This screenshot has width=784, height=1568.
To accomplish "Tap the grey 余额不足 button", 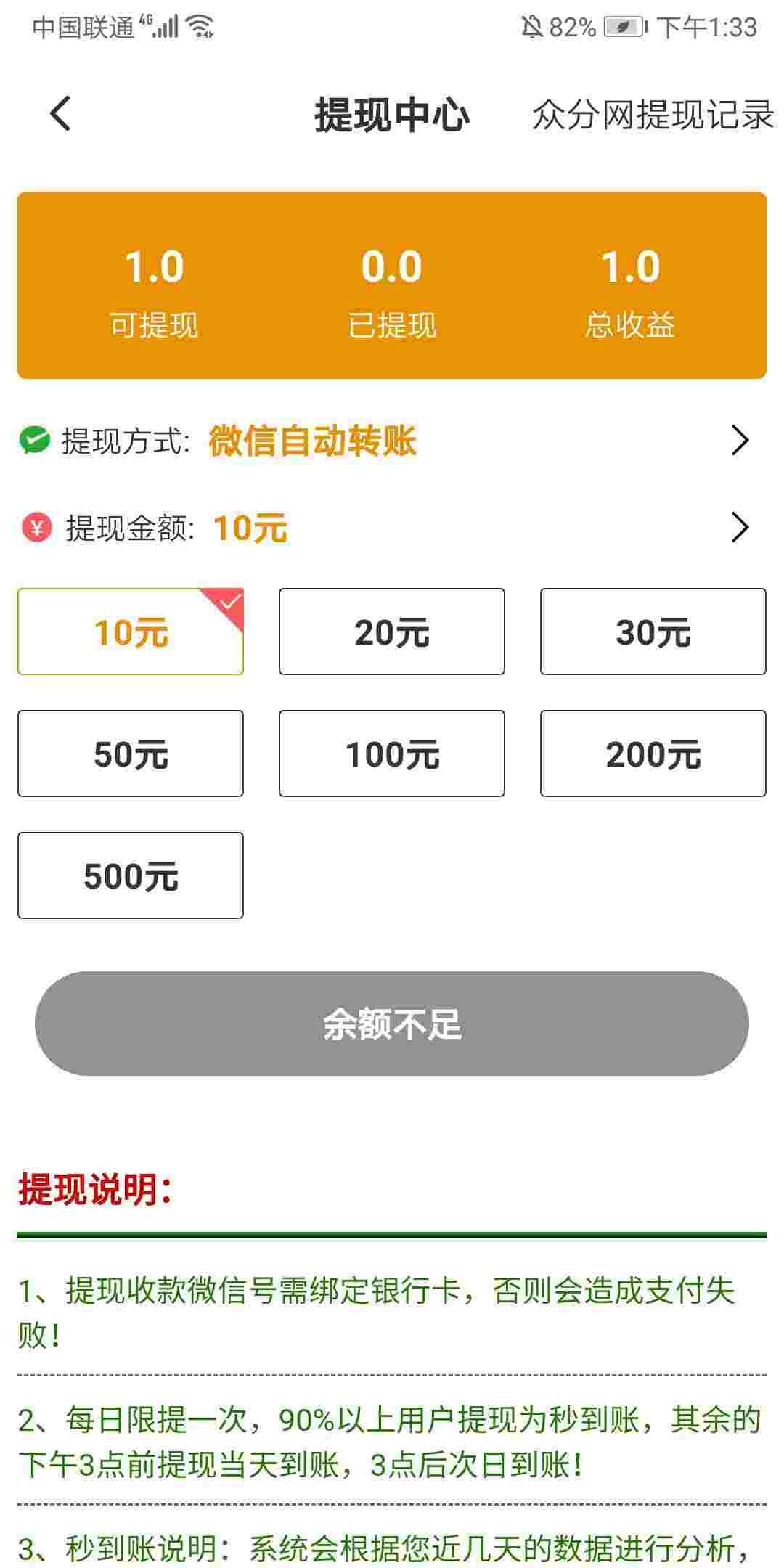I will [x=392, y=1024].
